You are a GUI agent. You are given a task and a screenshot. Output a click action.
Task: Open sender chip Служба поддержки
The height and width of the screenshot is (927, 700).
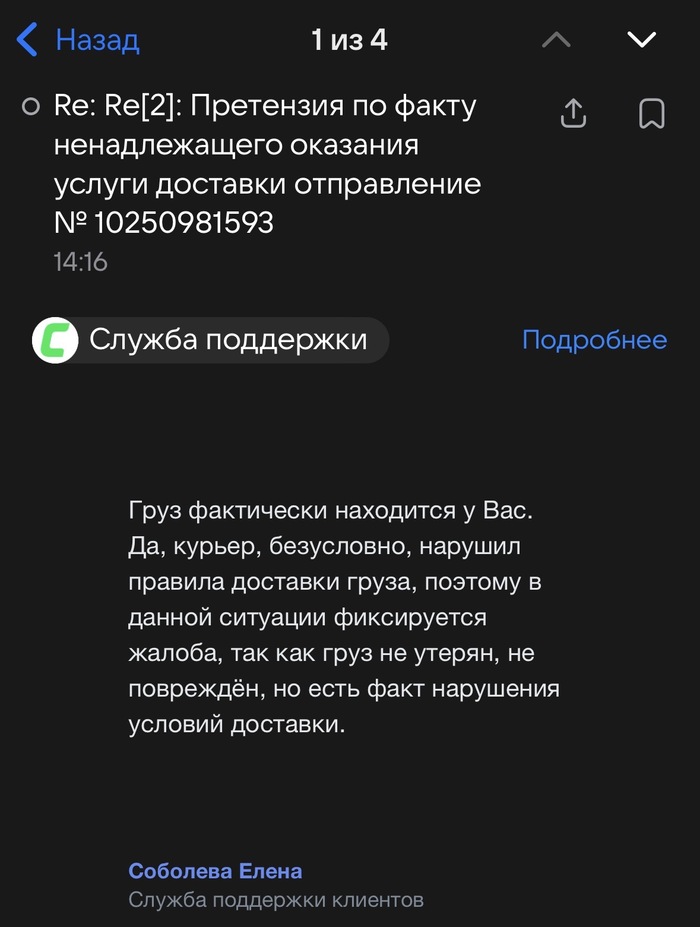[x=210, y=340]
